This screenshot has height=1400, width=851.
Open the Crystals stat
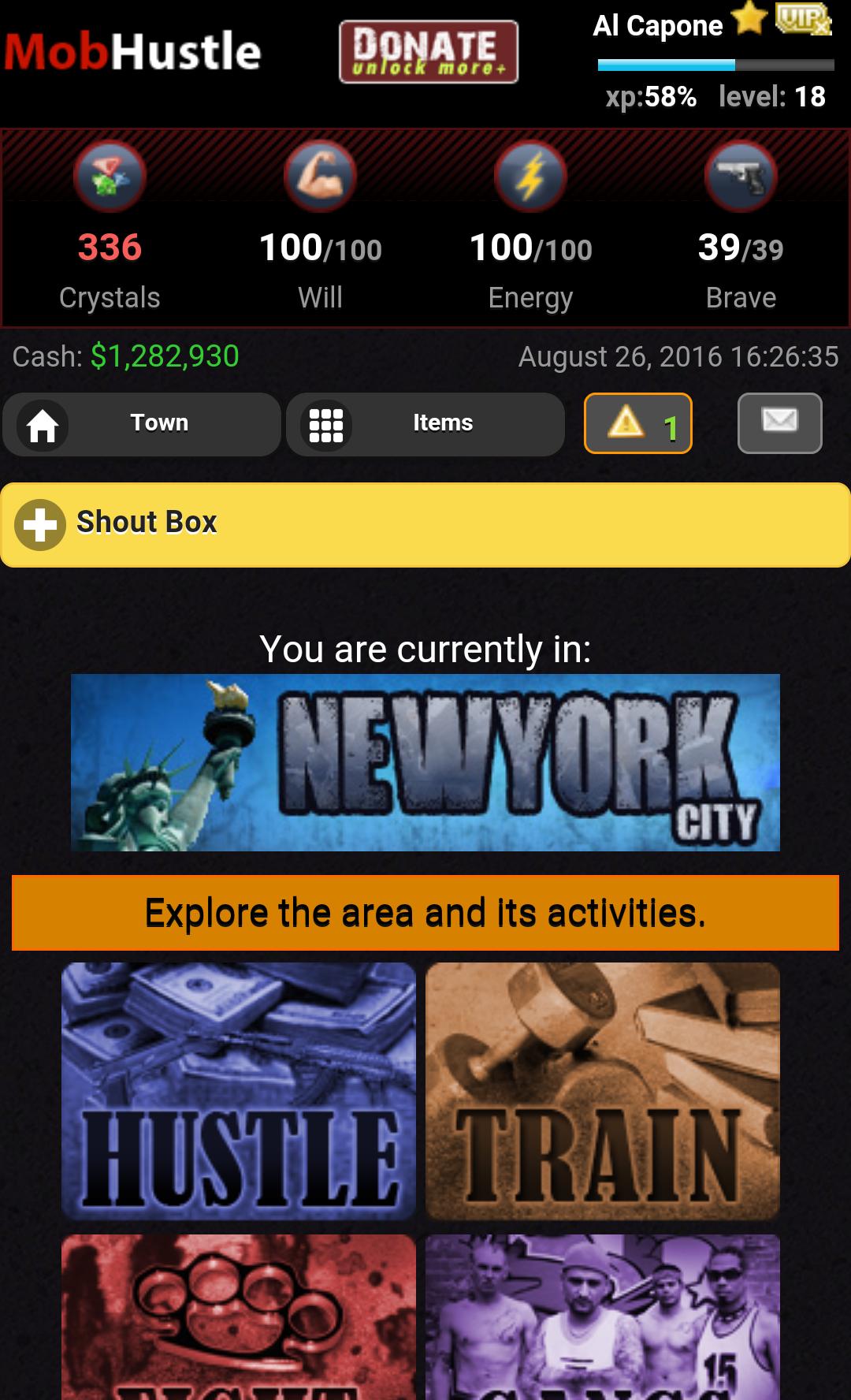click(x=110, y=229)
